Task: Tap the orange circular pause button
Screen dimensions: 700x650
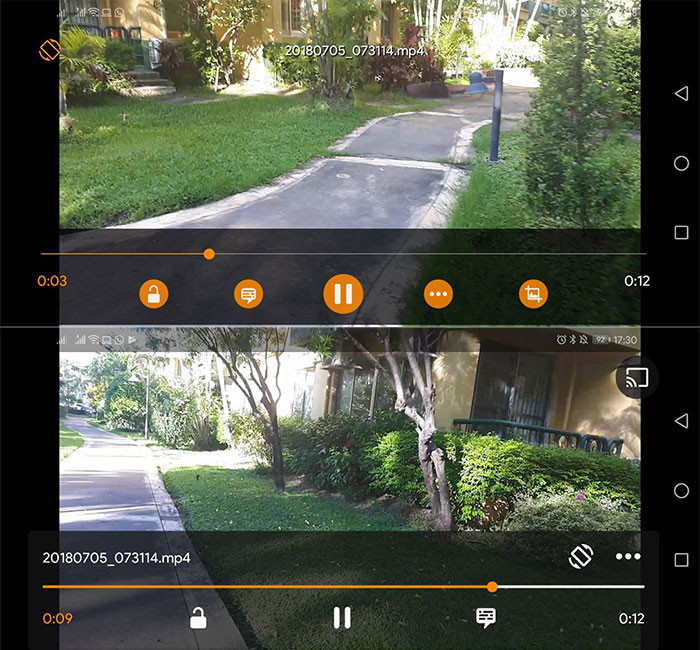Action: click(343, 293)
